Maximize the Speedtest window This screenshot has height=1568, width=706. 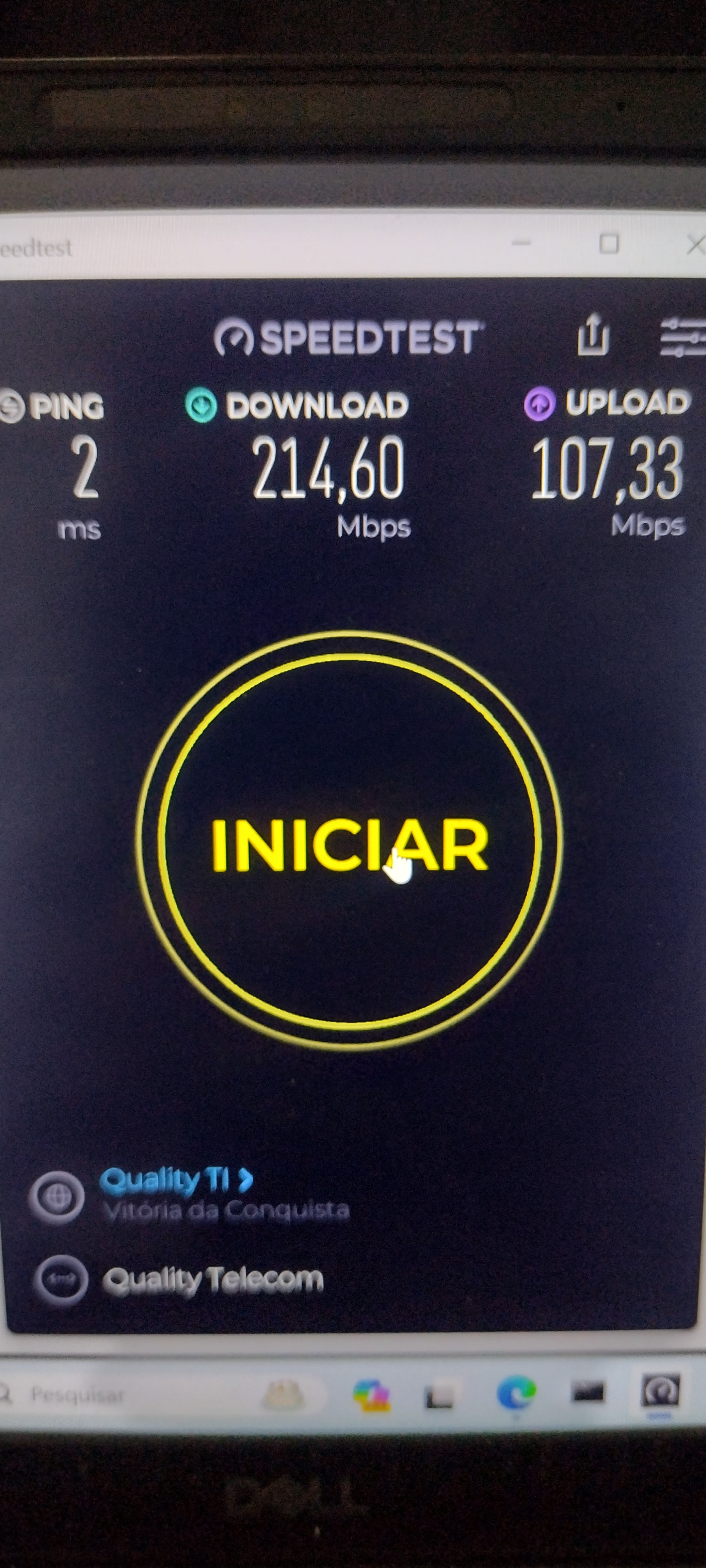[609, 244]
